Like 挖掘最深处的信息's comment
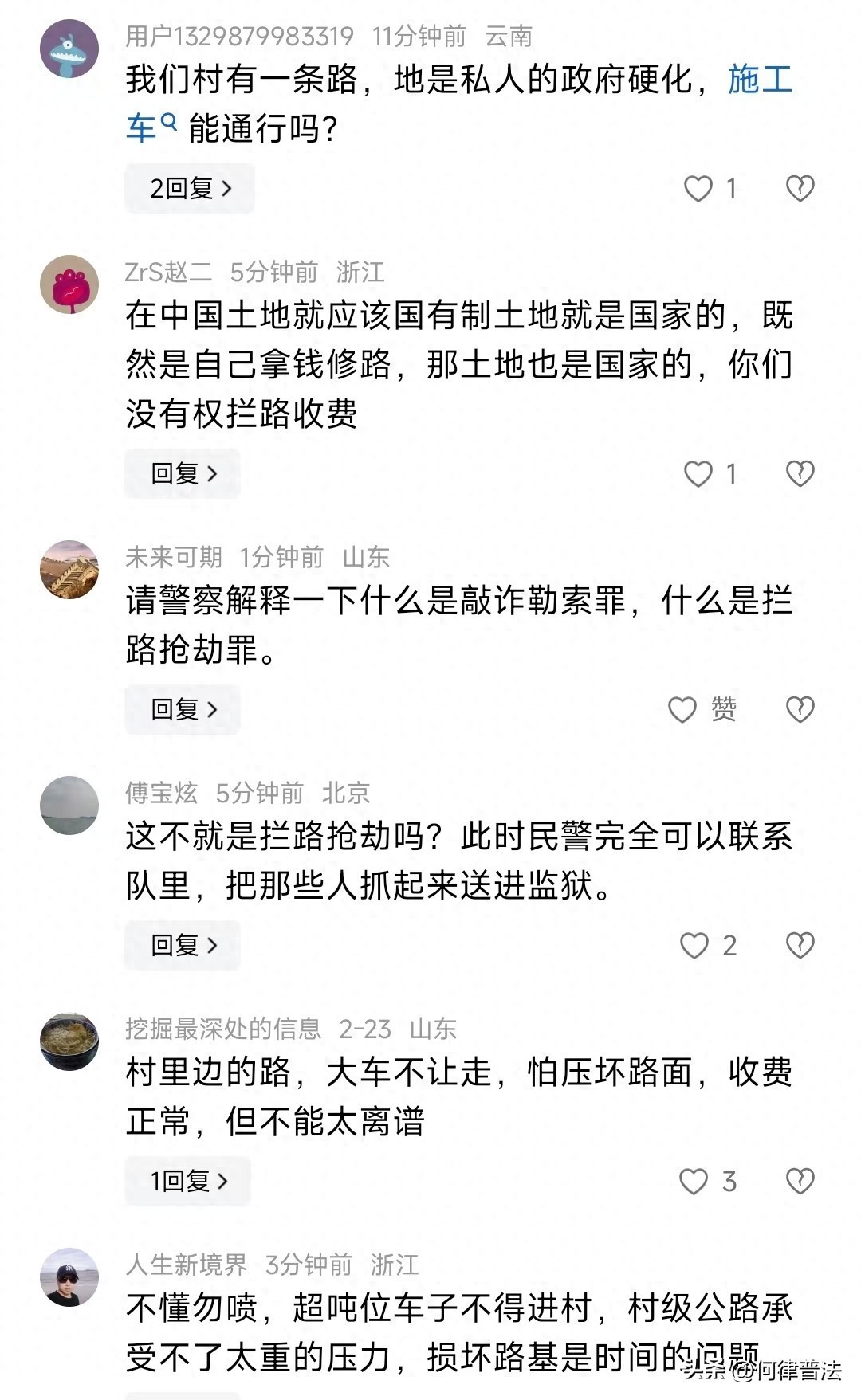861x1400 pixels. tap(694, 1182)
